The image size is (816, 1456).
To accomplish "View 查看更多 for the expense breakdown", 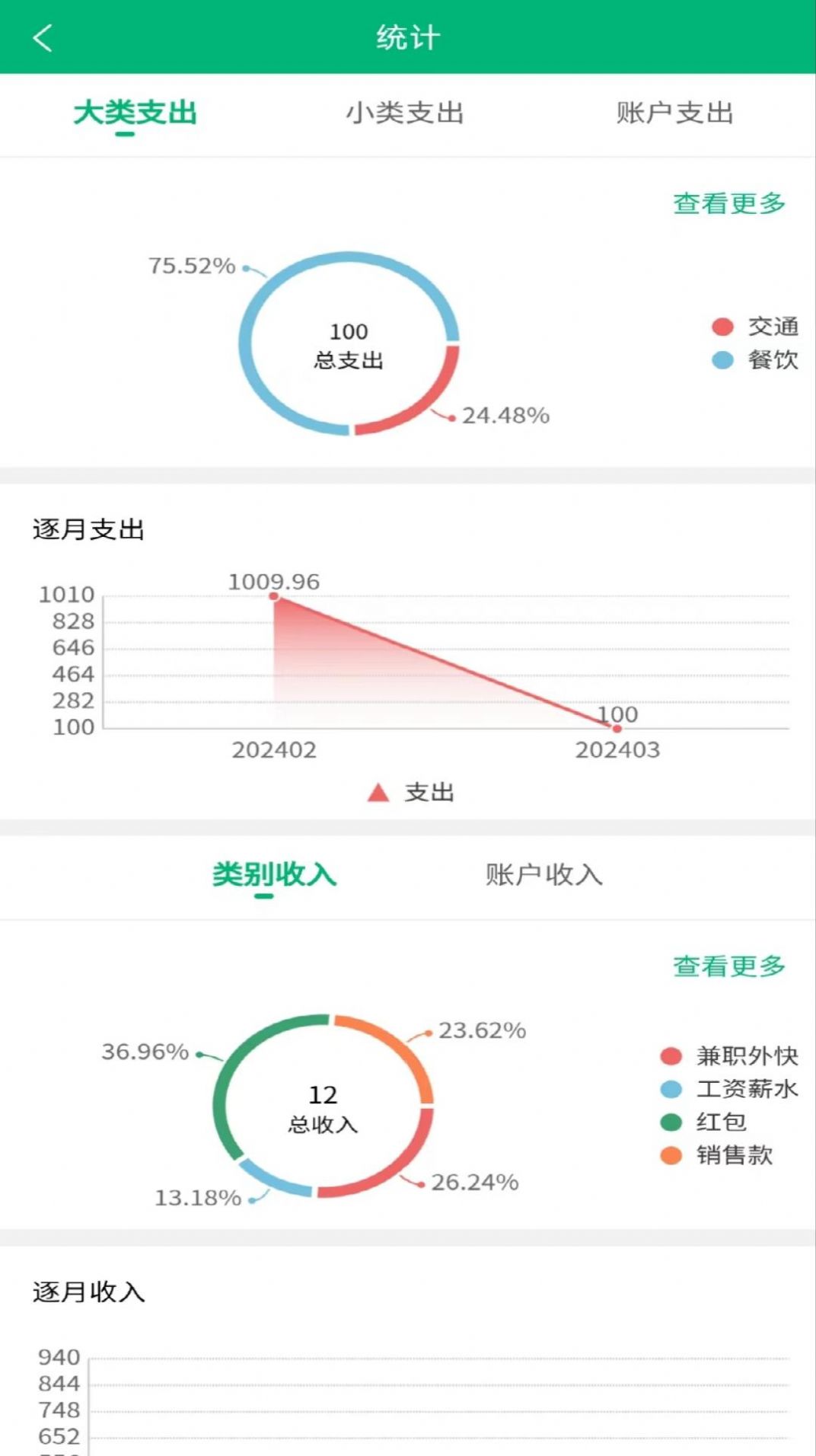I will (x=728, y=203).
